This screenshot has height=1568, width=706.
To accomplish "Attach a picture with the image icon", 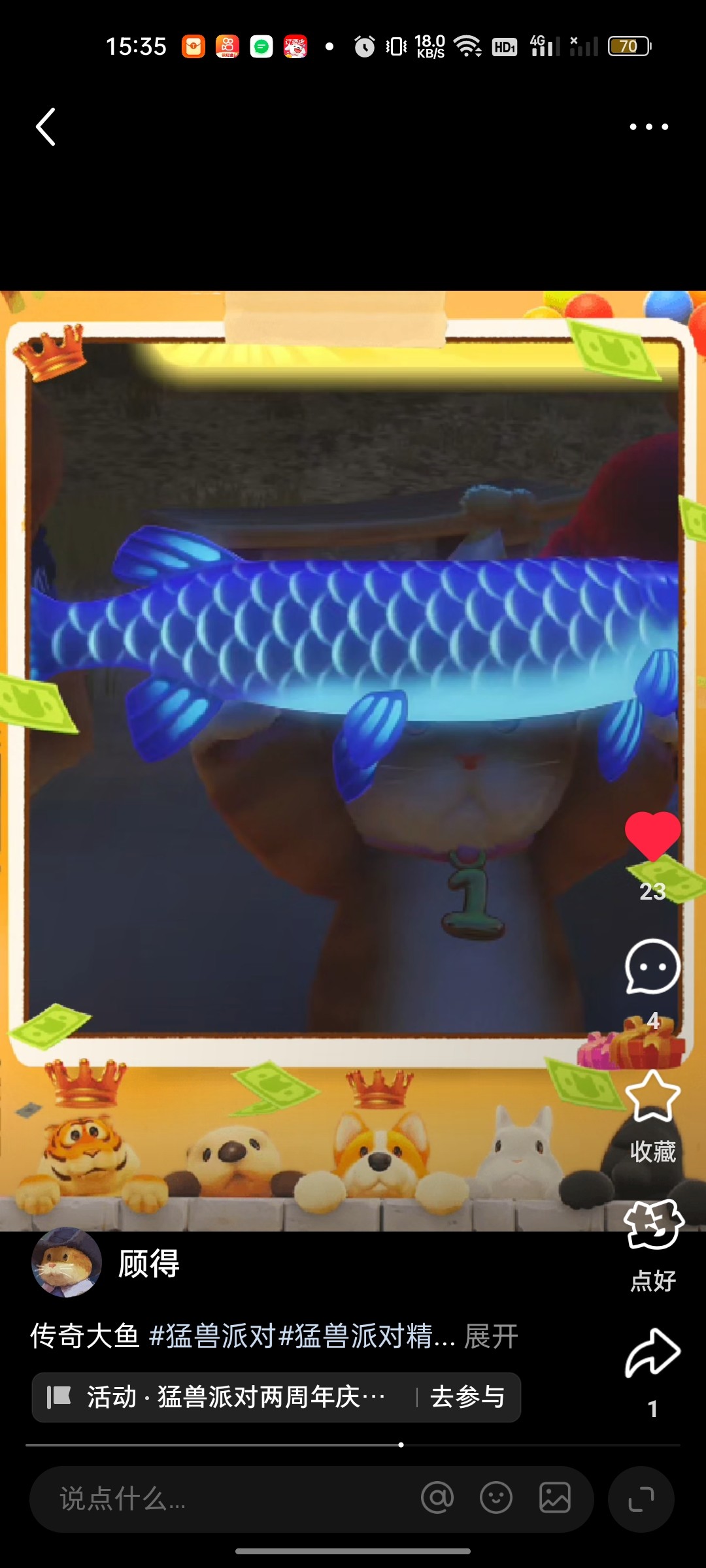I will tap(555, 1497).
